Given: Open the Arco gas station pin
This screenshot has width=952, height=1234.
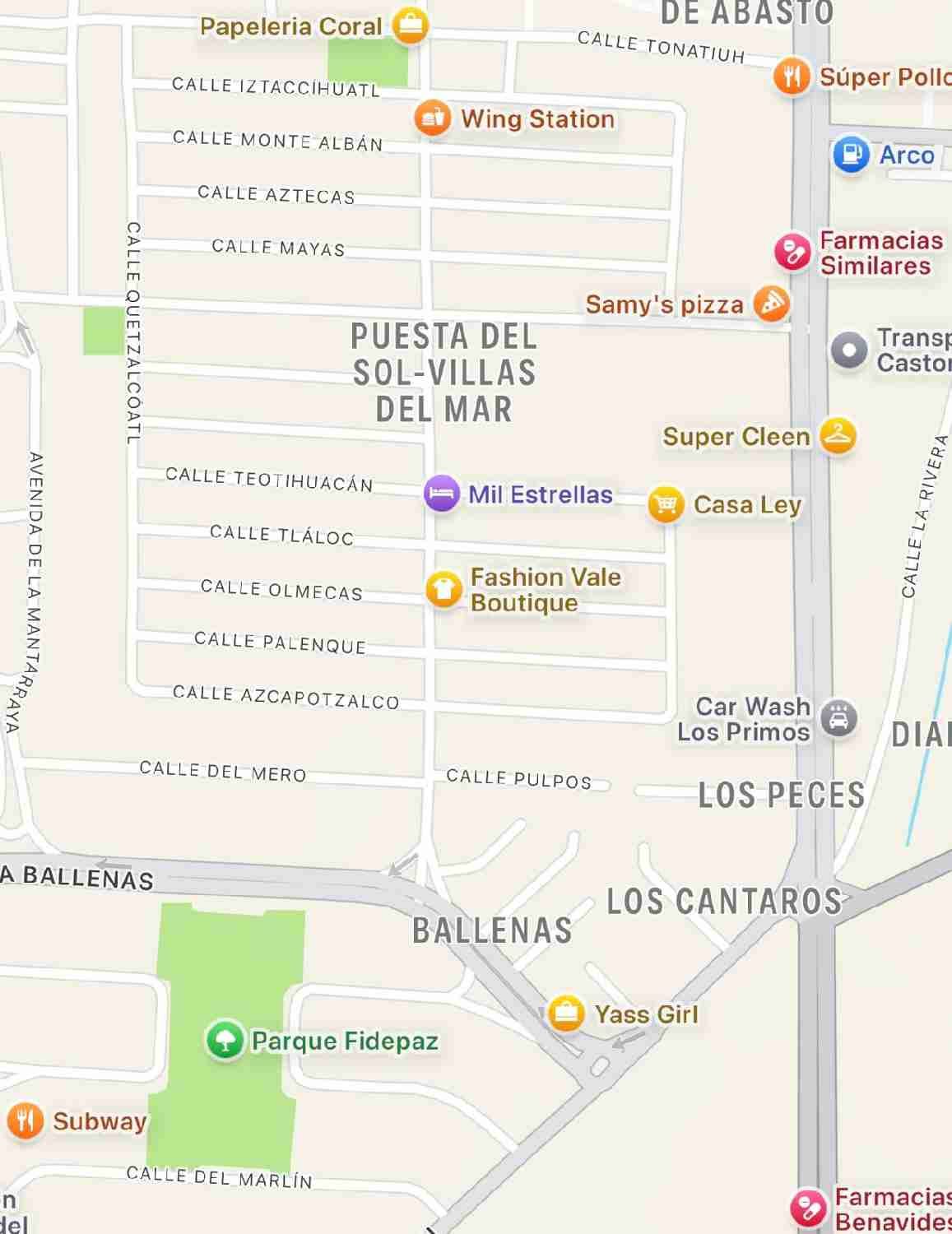Looking at the screenshot, I should click(x=851, y=154).
